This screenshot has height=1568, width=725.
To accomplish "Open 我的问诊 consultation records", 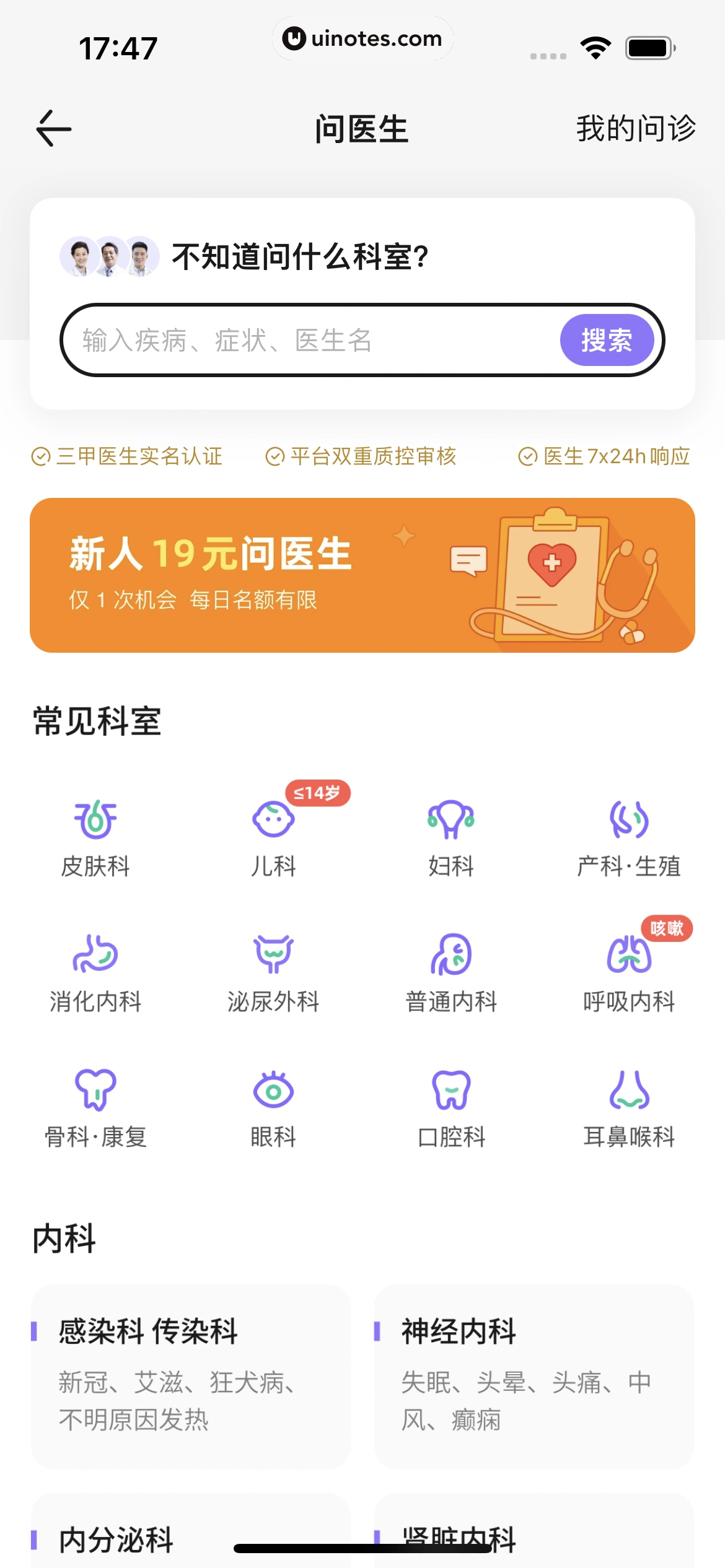I will click(x=635, y=128).
